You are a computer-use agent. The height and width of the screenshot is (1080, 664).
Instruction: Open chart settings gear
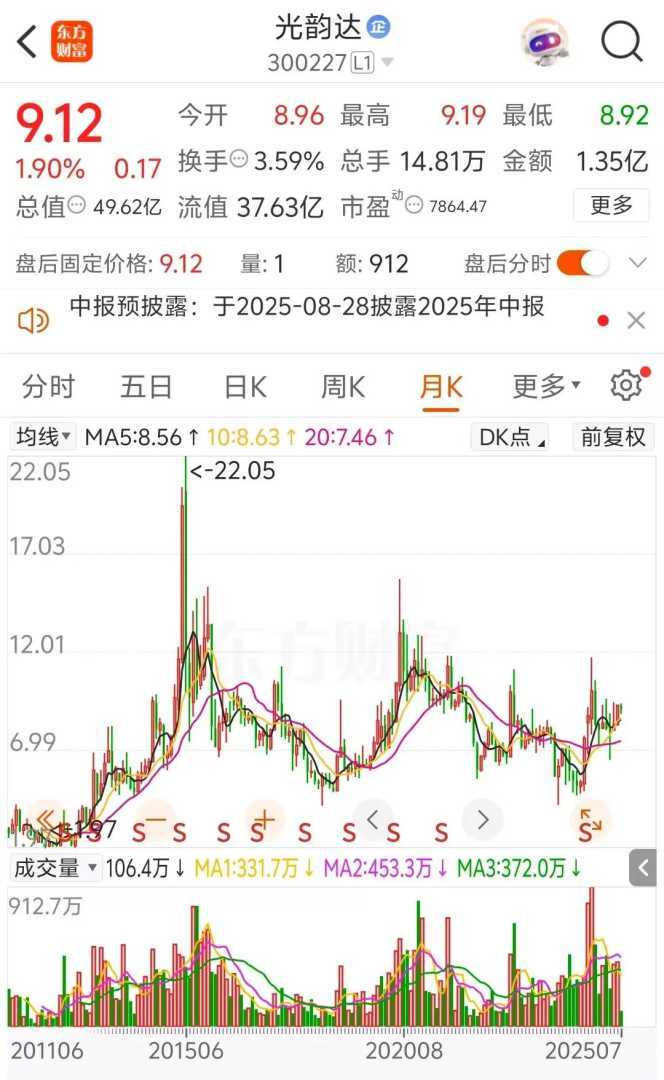tap(626, 385)
